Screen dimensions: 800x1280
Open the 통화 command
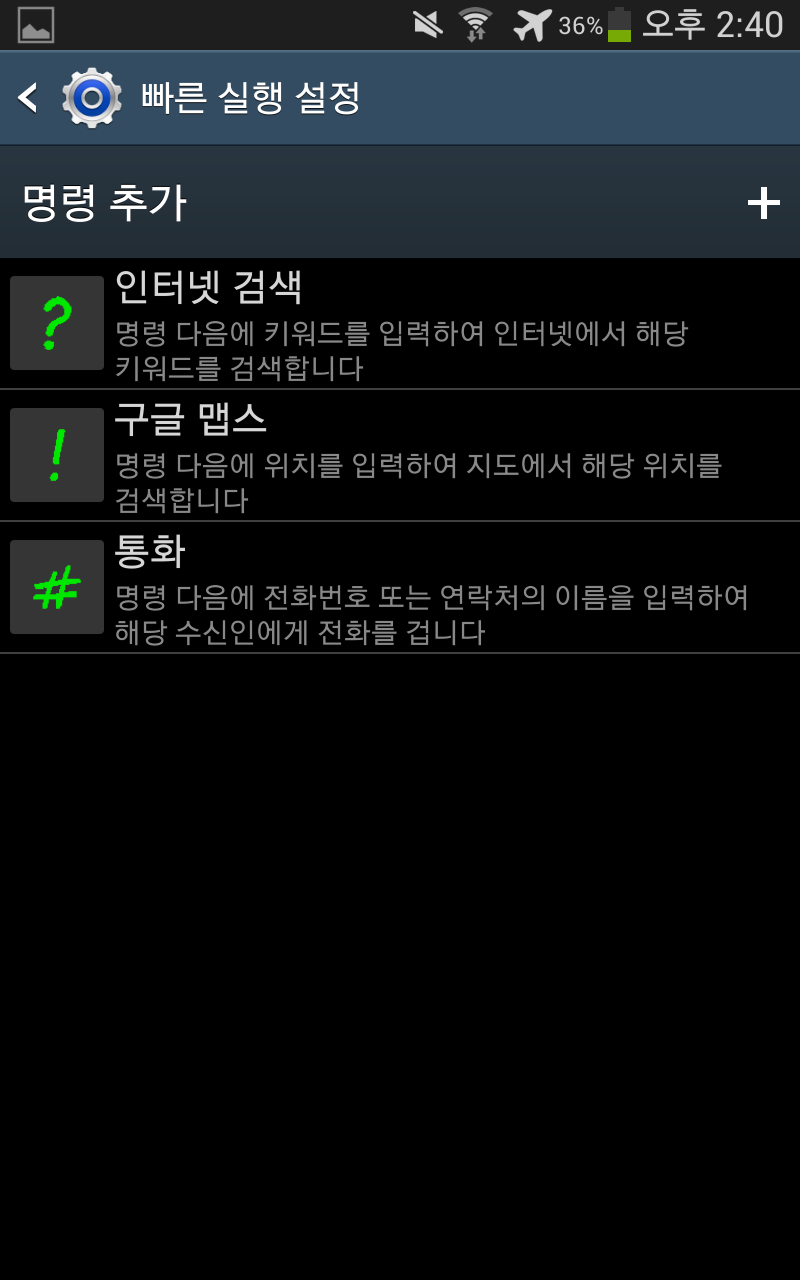(x=400, y=588)
